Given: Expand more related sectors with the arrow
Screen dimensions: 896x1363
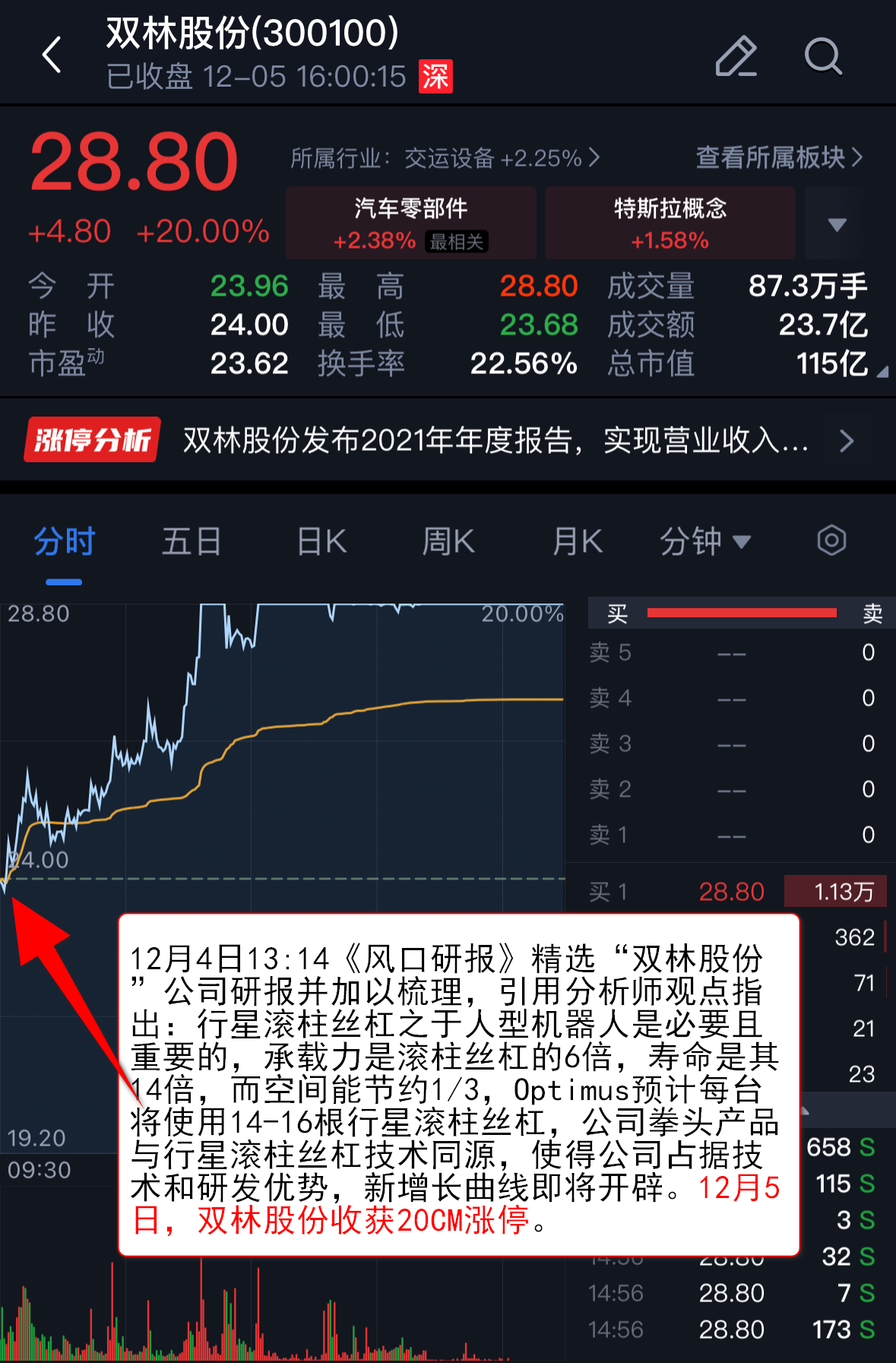Looking at the screenshot, I should 837,224.
